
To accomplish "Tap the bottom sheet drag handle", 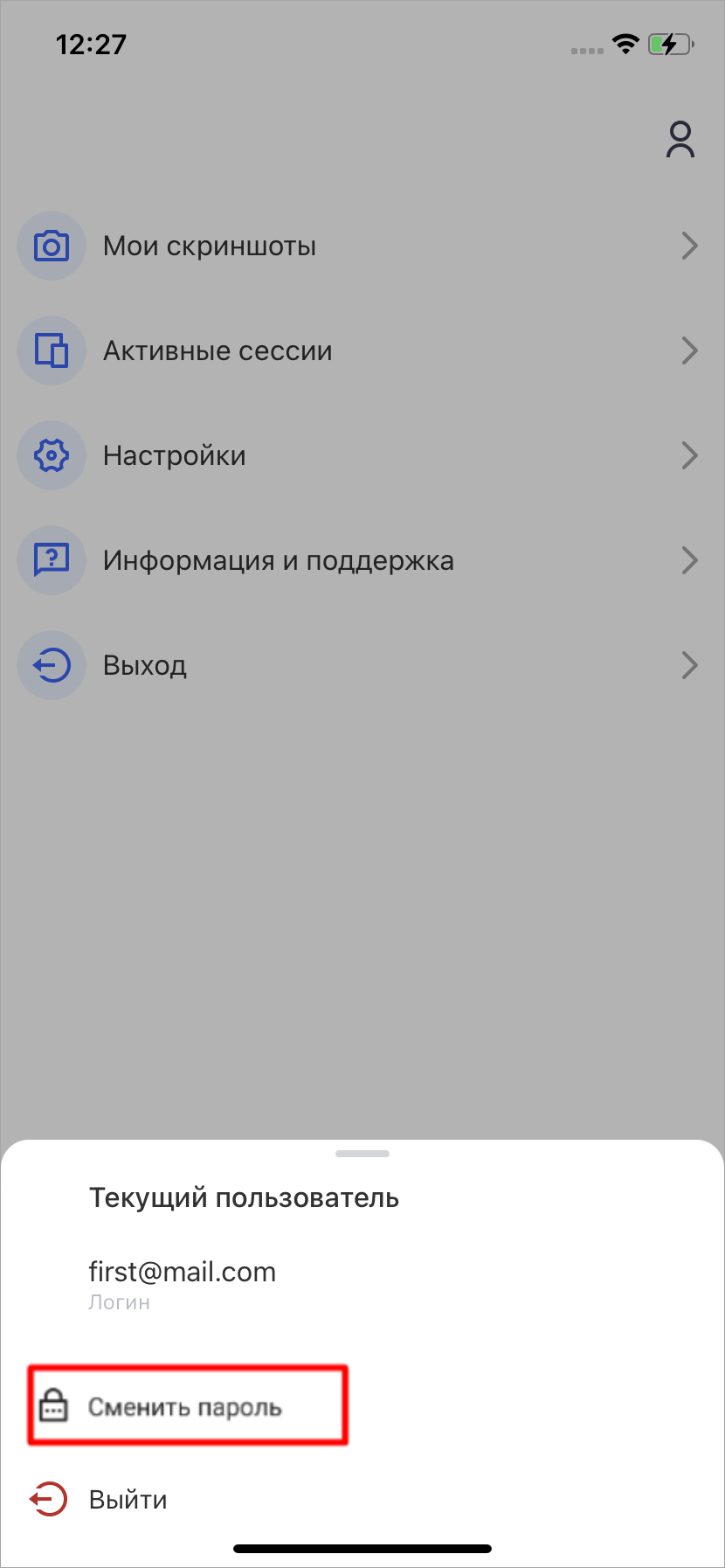I will point(362,1154).
